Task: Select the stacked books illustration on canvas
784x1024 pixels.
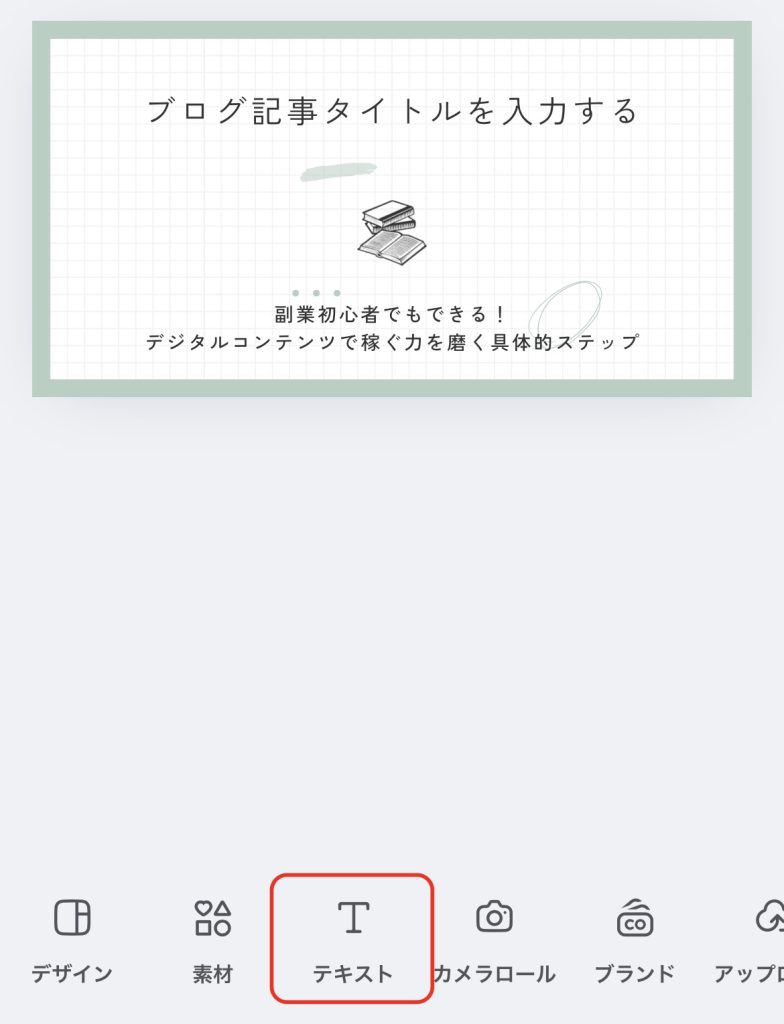Action: click(392, 233)
